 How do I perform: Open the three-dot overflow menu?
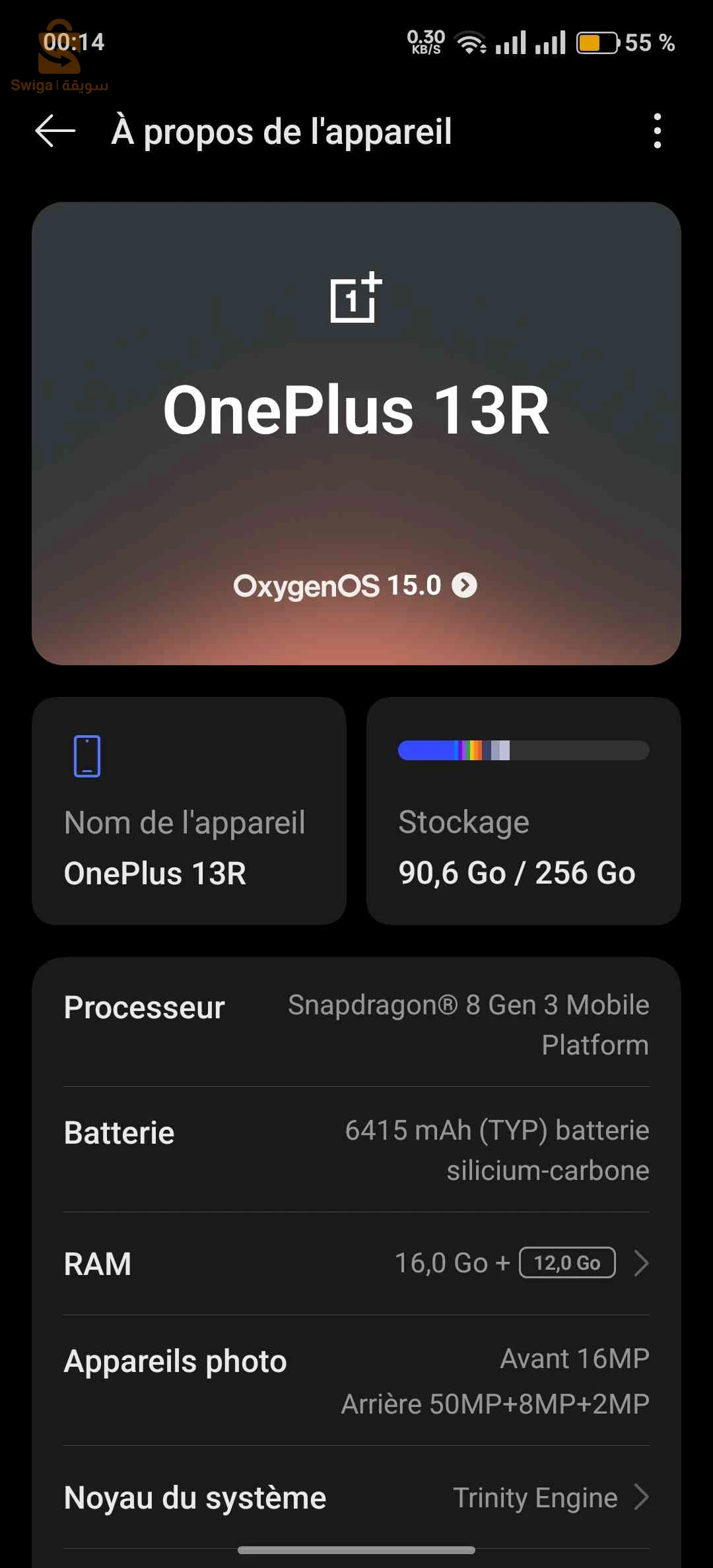656,131
